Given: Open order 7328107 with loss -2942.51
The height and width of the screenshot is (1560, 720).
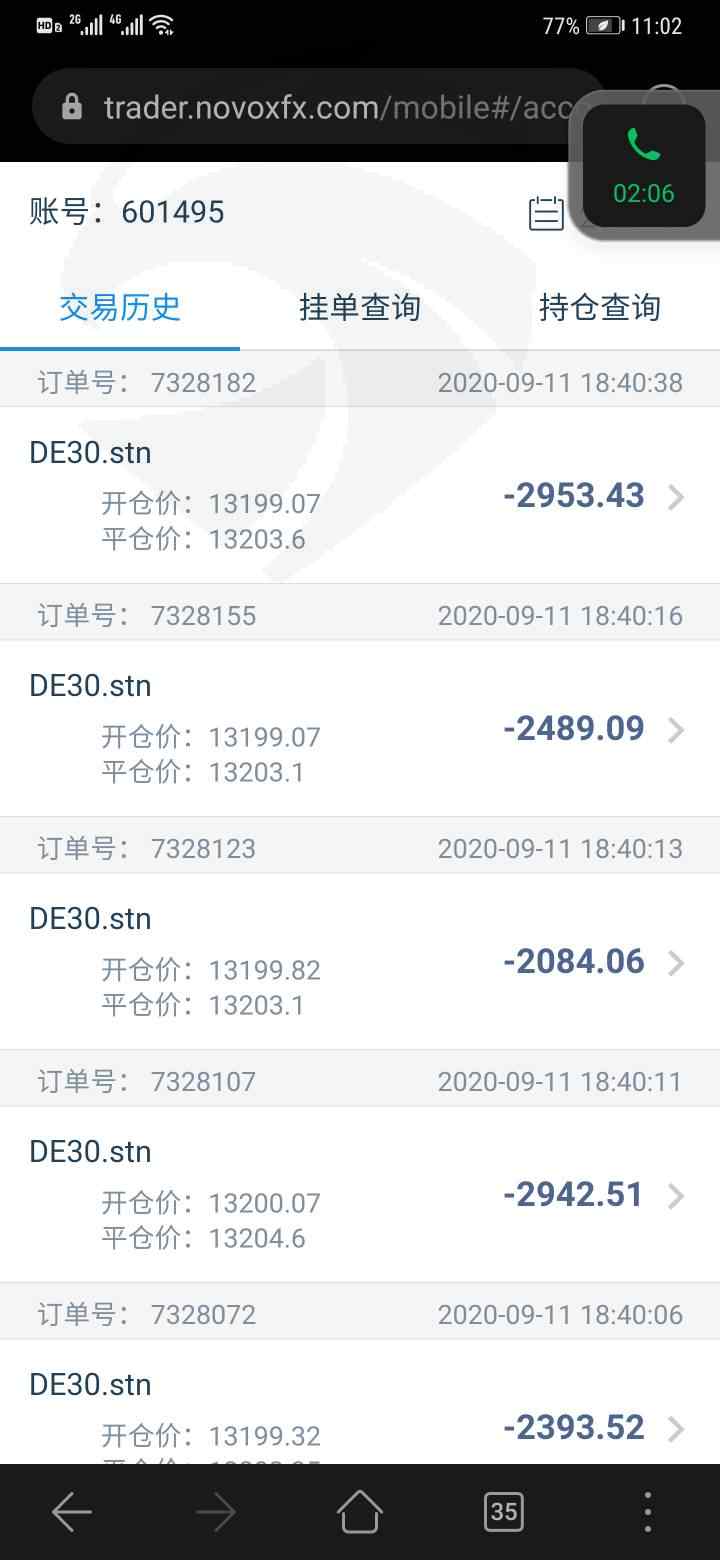Looking at the screenshot, I should coord(360,1195).
